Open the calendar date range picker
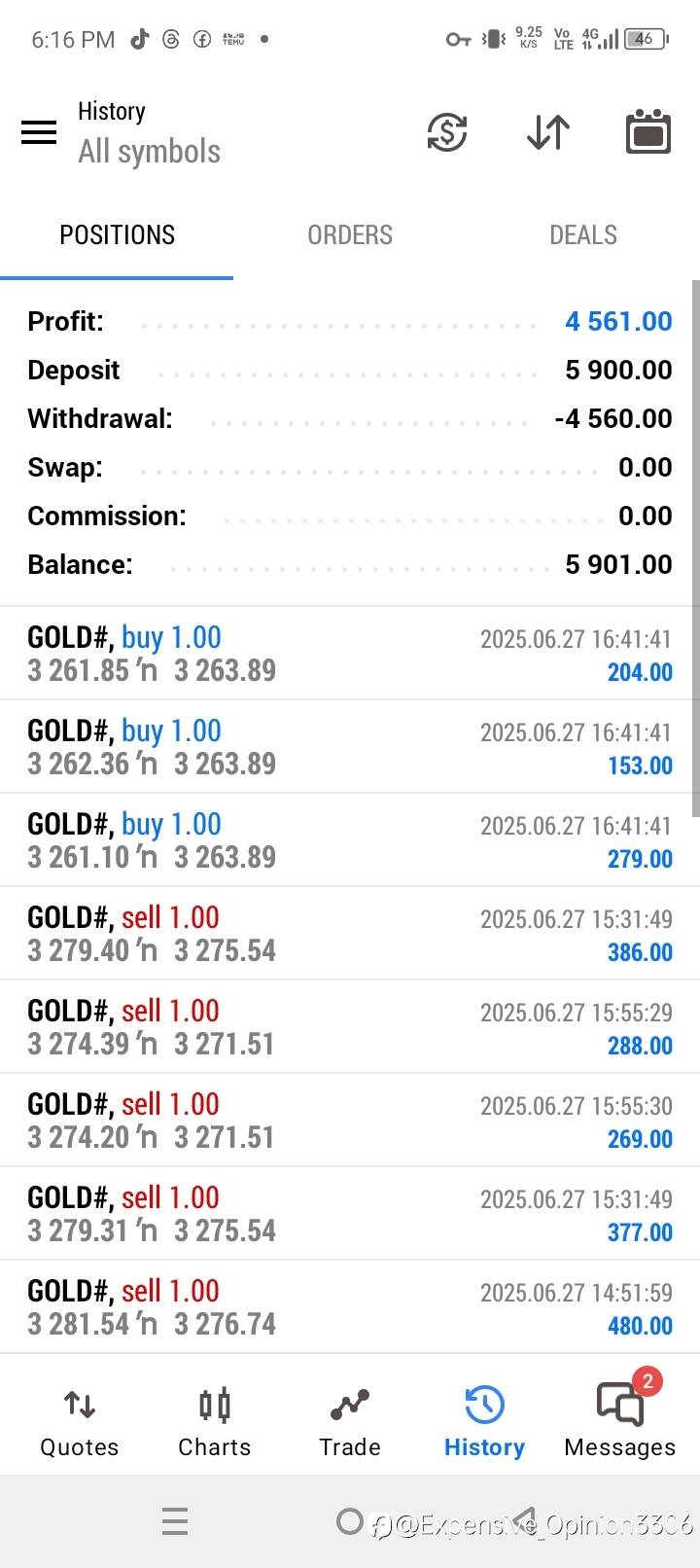Screen dimensions: 700x1568 coord(648,132)
